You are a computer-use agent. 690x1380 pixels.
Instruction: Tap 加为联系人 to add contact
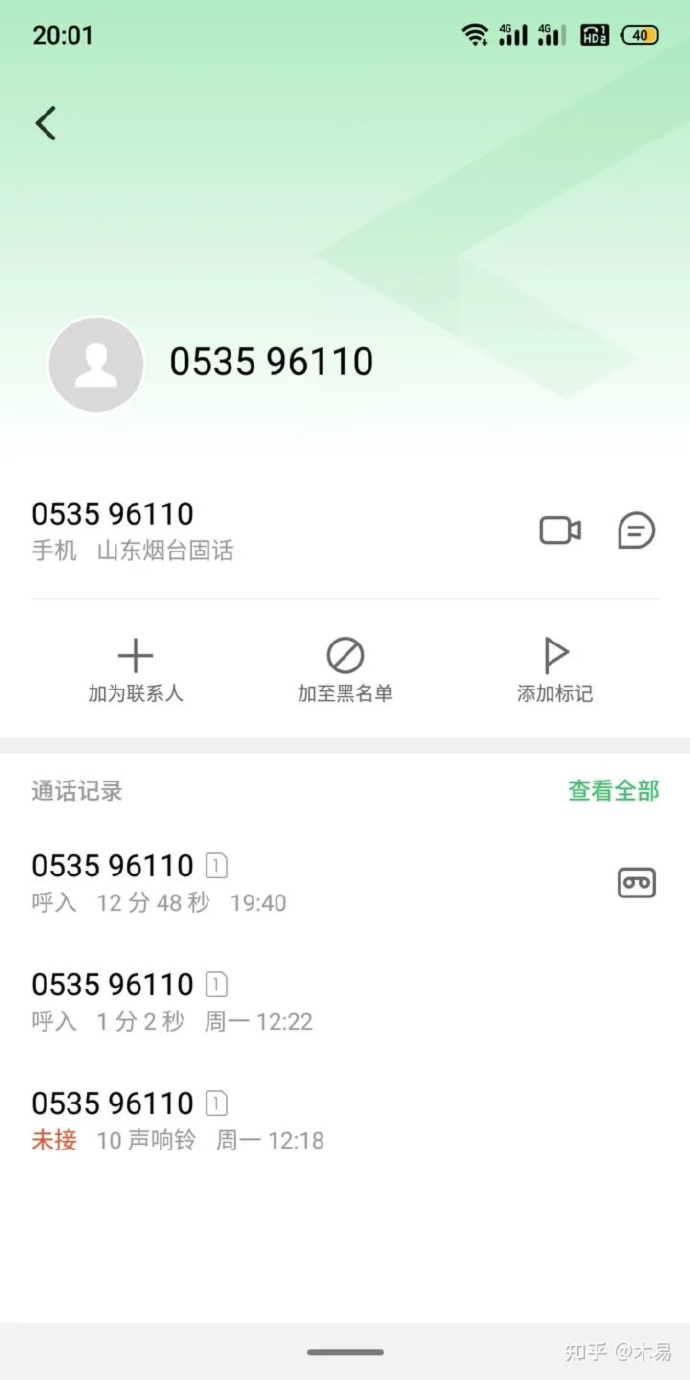(136, 671)
